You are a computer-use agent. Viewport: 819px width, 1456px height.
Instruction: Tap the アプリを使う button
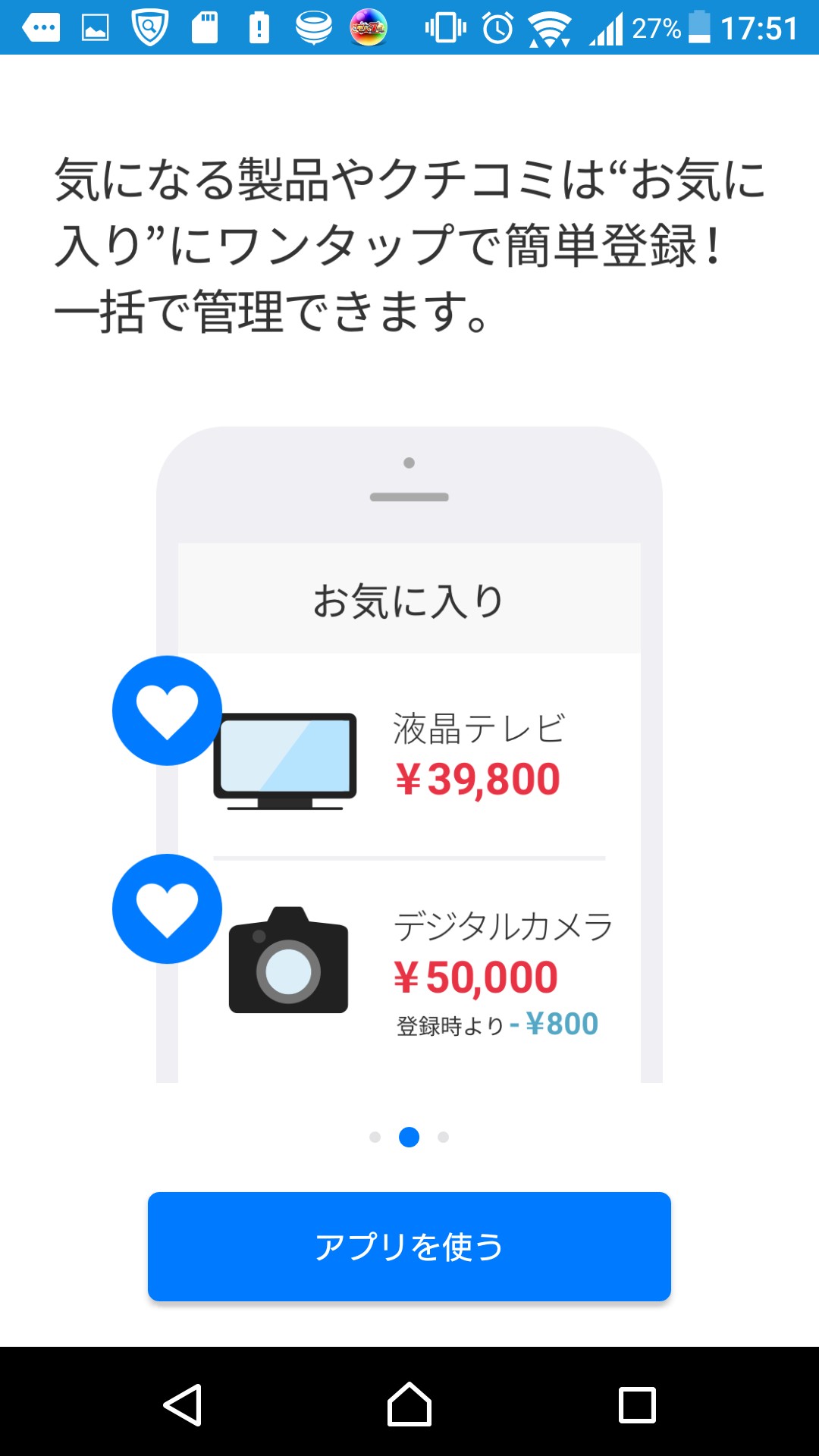409,1246
